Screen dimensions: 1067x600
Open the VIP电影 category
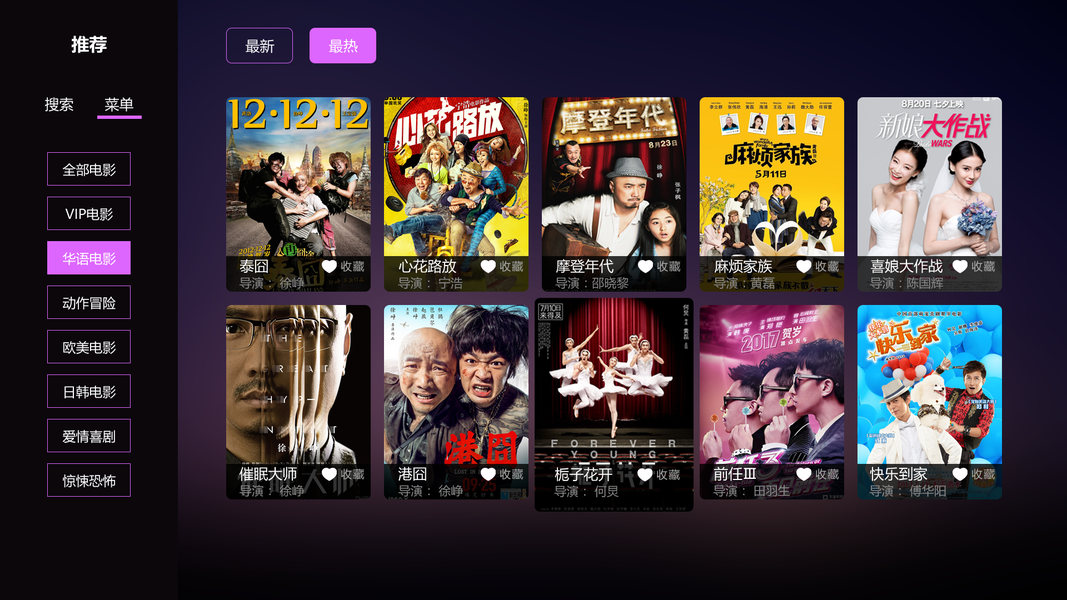tap(89, 213)
